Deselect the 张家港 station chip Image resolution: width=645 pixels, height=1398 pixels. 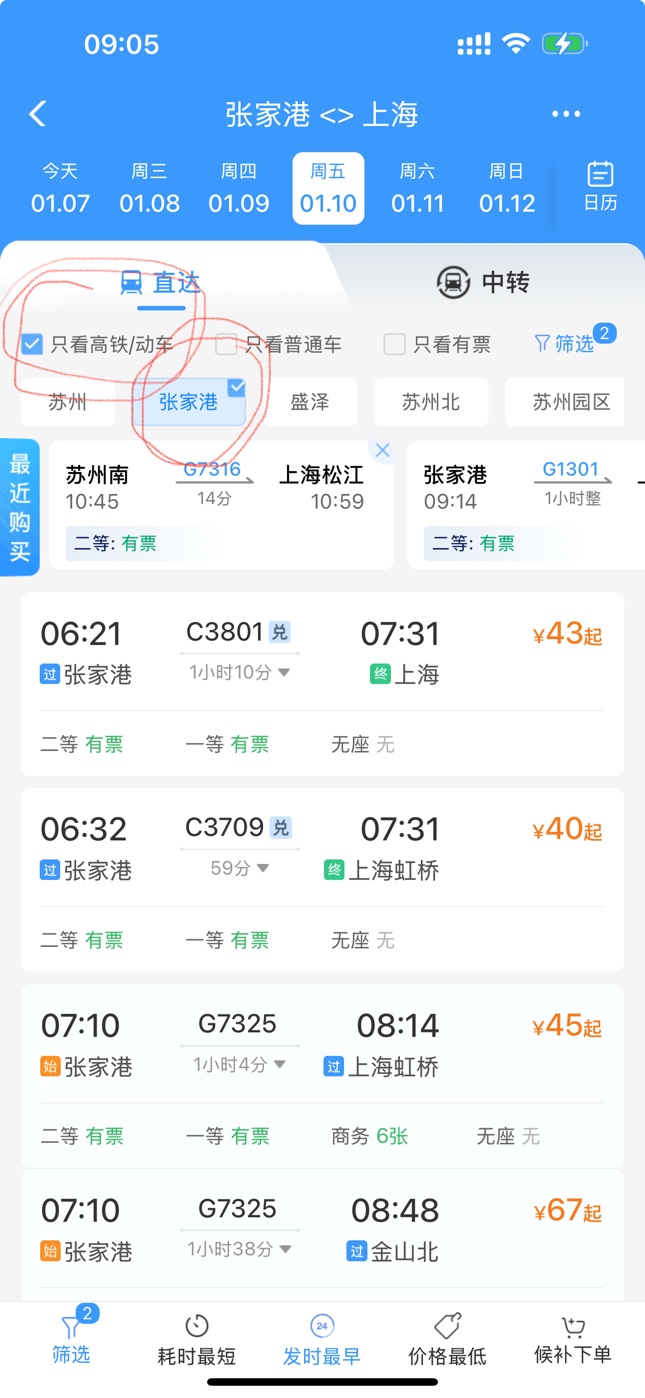click(x=189, y=402)
